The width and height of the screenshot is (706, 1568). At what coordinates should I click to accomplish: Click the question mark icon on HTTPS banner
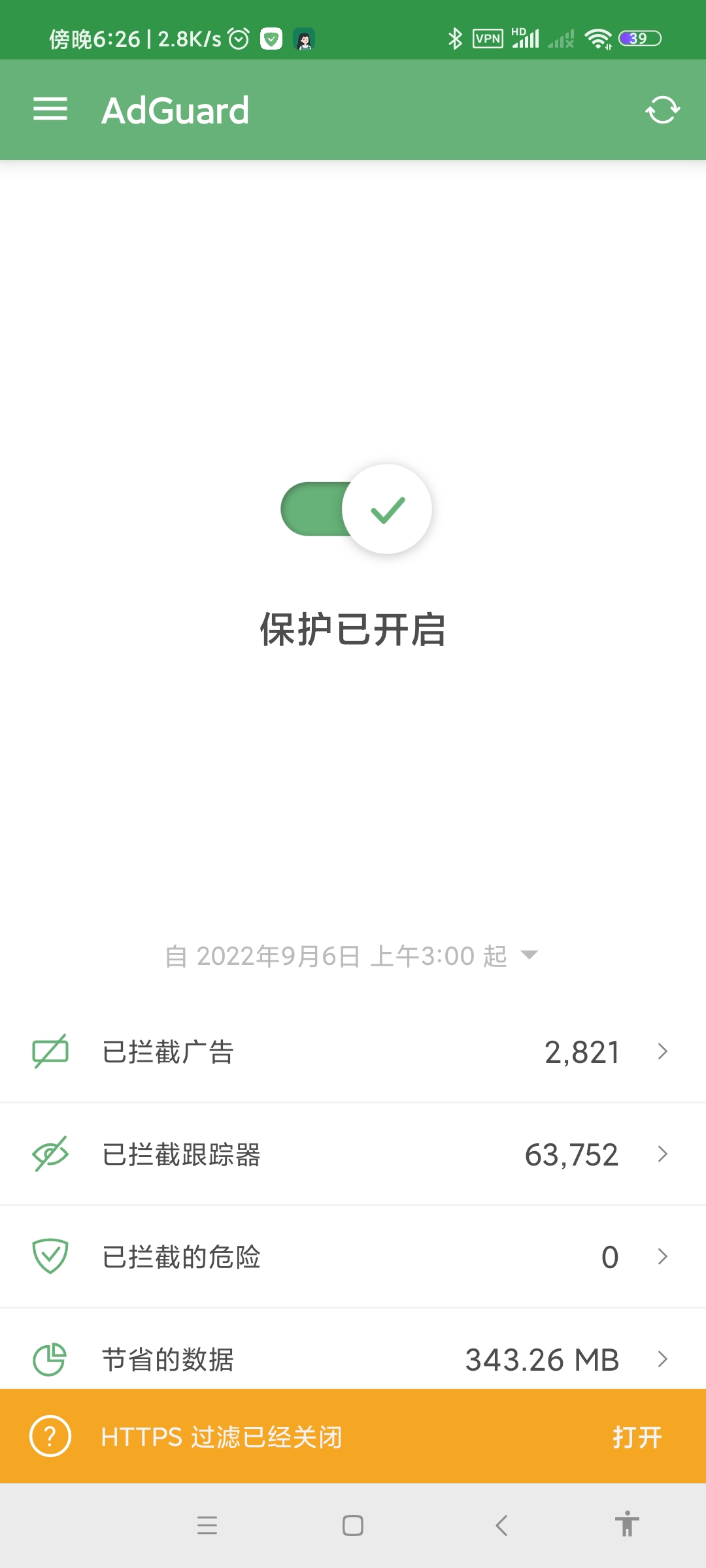click(x=51, y=1435)
